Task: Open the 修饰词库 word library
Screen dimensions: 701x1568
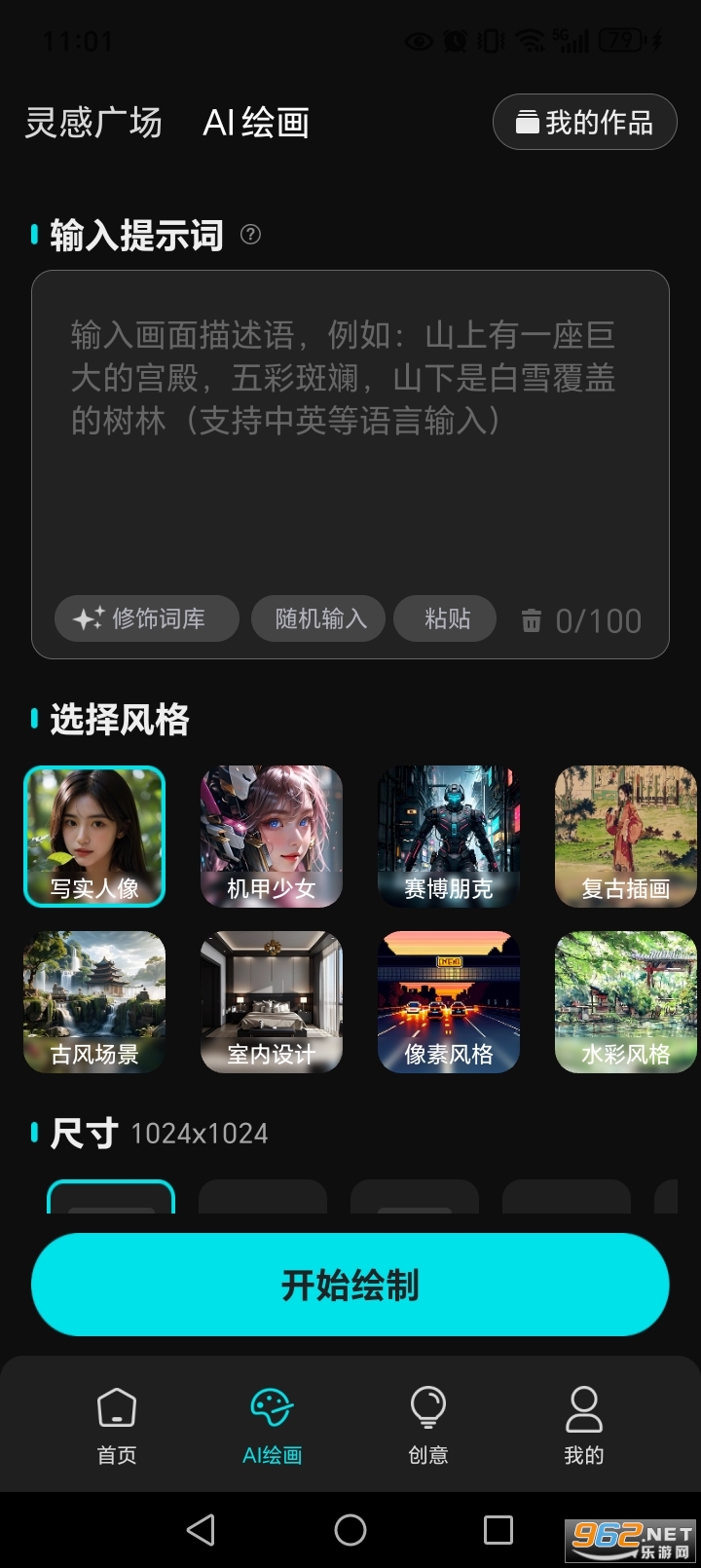Action: 146,618
